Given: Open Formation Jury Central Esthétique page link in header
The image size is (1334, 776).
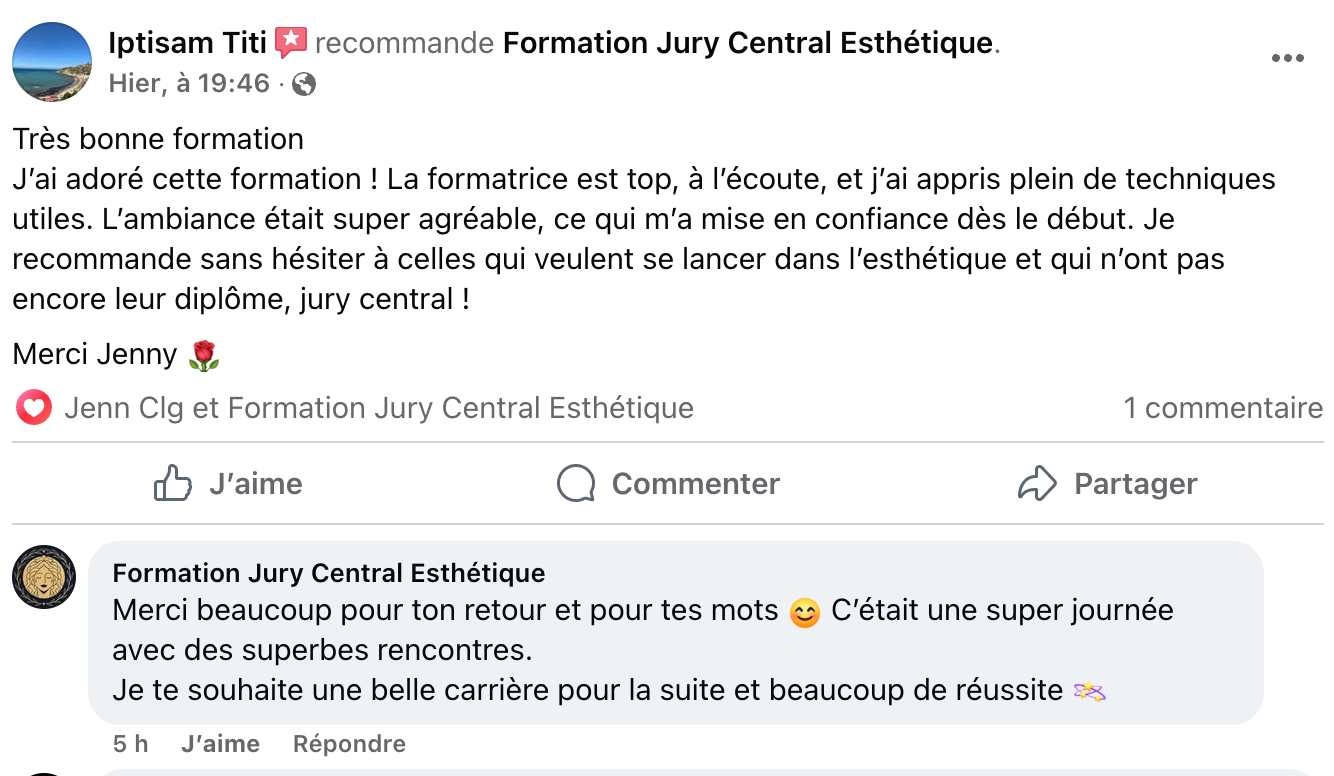Looking at the screenshot, I should coord(747,43).
